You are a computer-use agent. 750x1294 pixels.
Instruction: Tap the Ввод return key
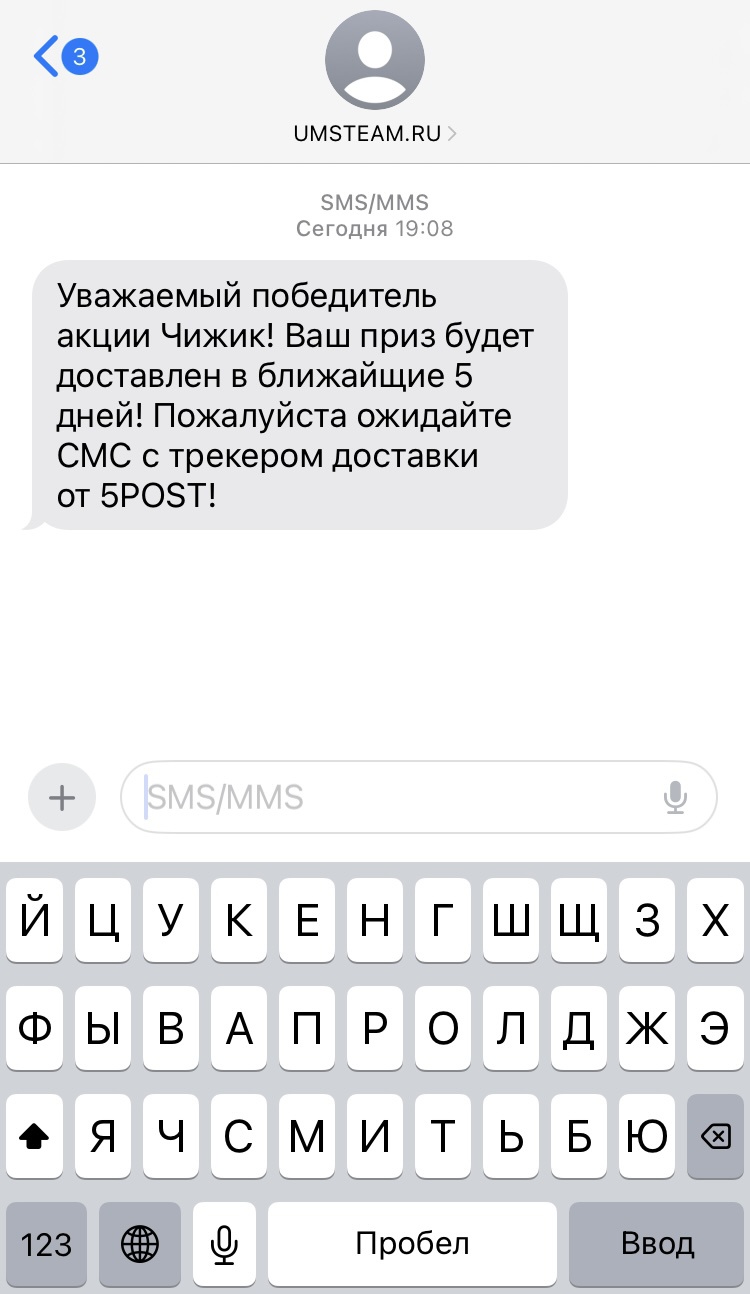(657, 1244)
